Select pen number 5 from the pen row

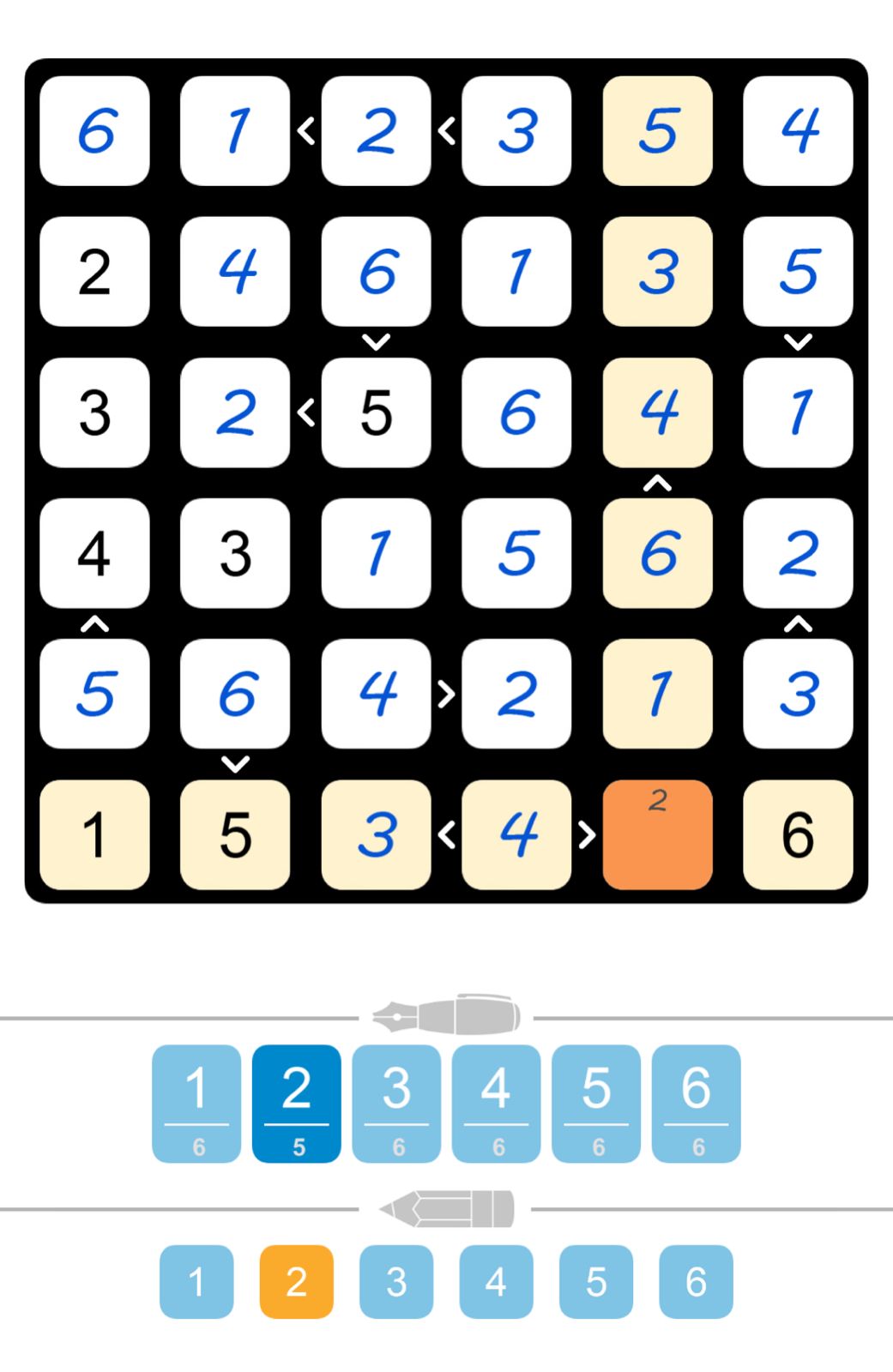click(x=595, y=1100)
